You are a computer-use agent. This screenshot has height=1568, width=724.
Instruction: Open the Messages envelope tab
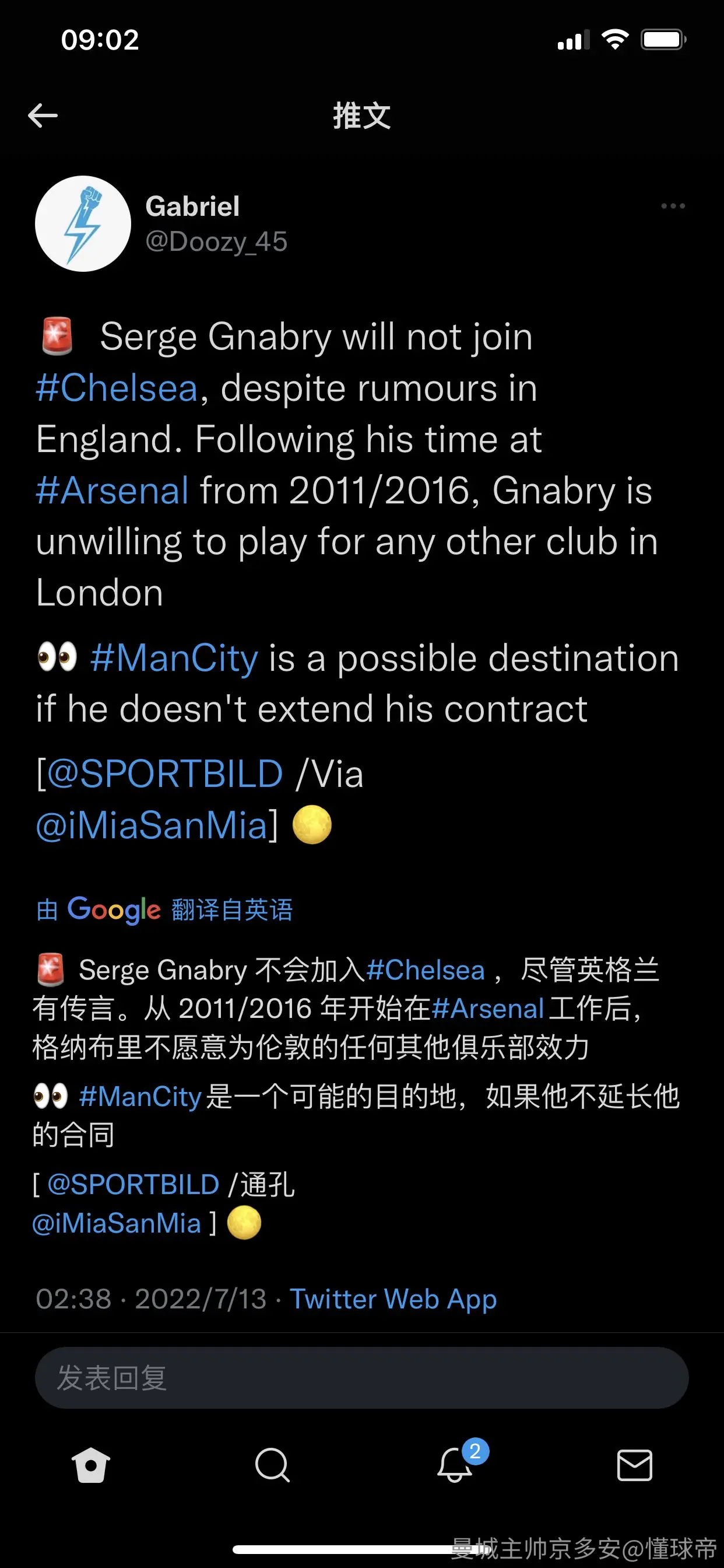(x=635, y=1465)
